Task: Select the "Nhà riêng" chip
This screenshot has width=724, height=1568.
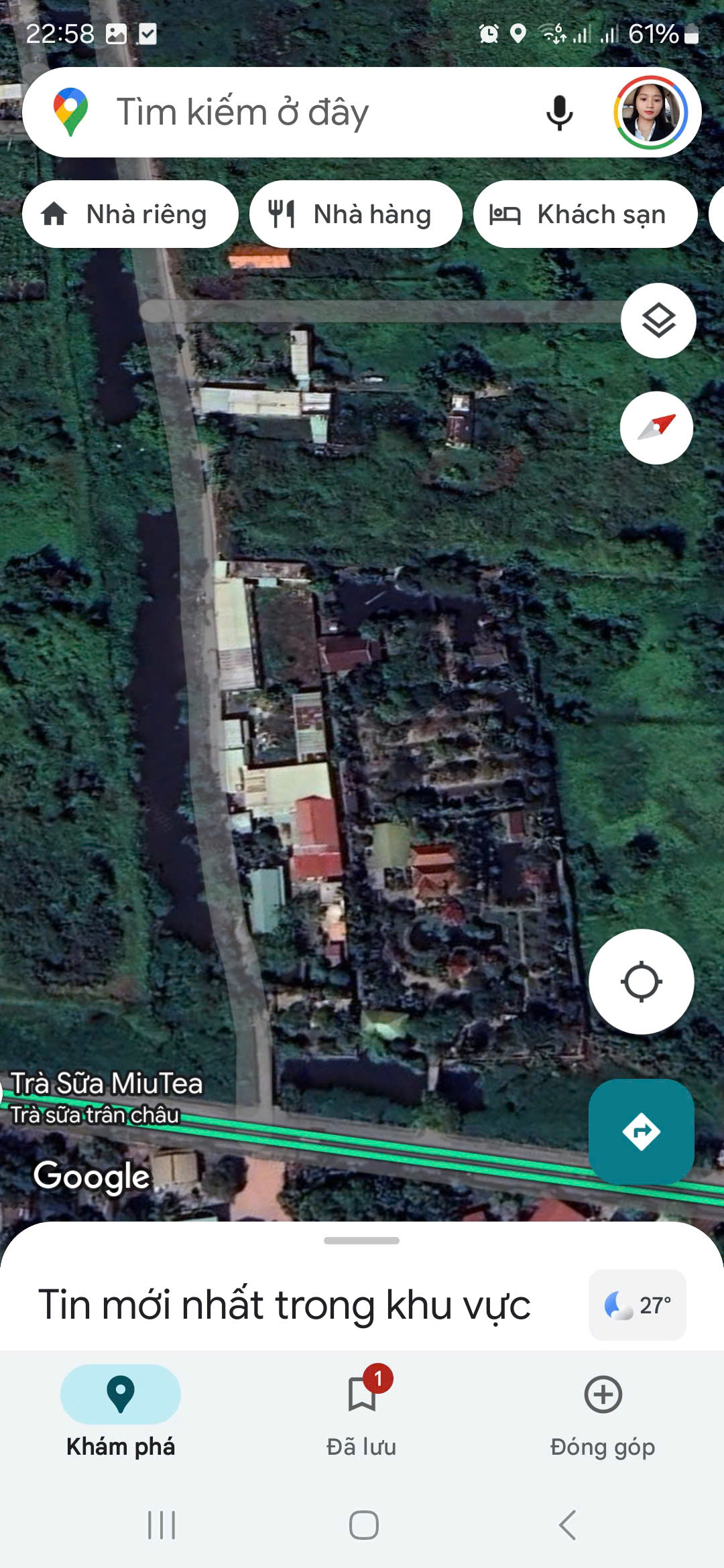Action: (130, 214)
